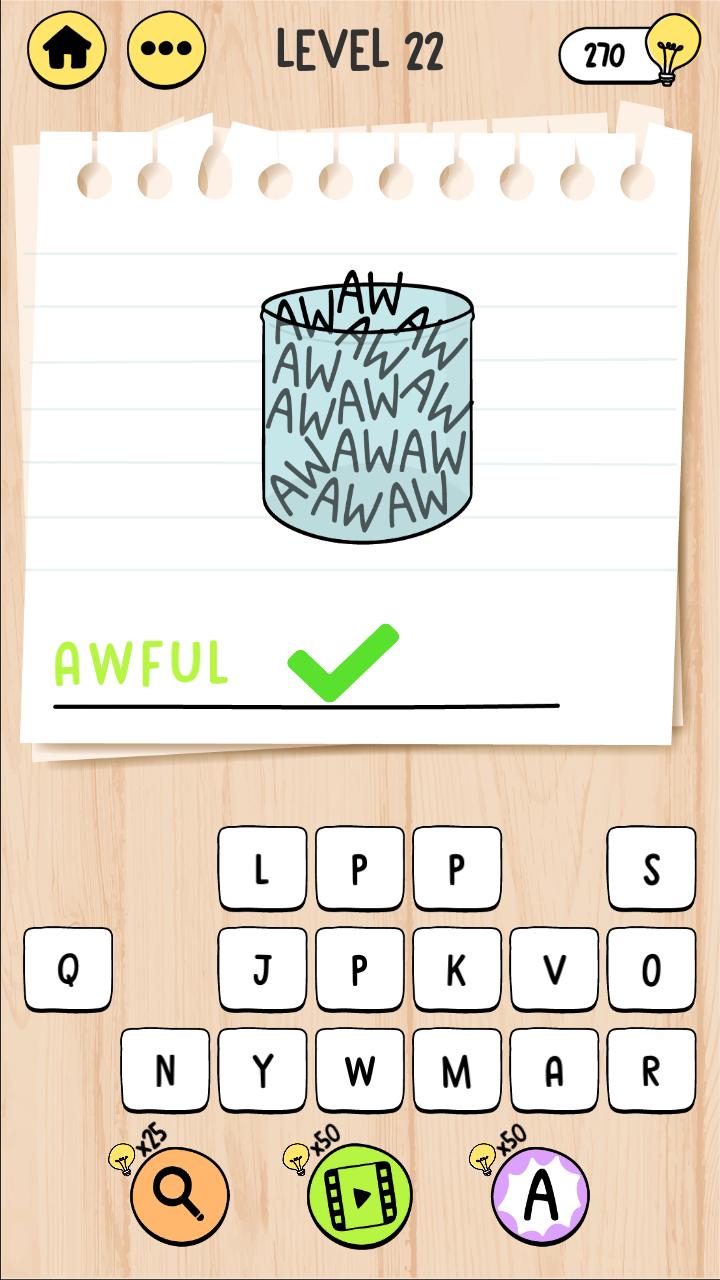Select the letter S tile
This screenshot has height=1280, width=720.
point(651,869)
